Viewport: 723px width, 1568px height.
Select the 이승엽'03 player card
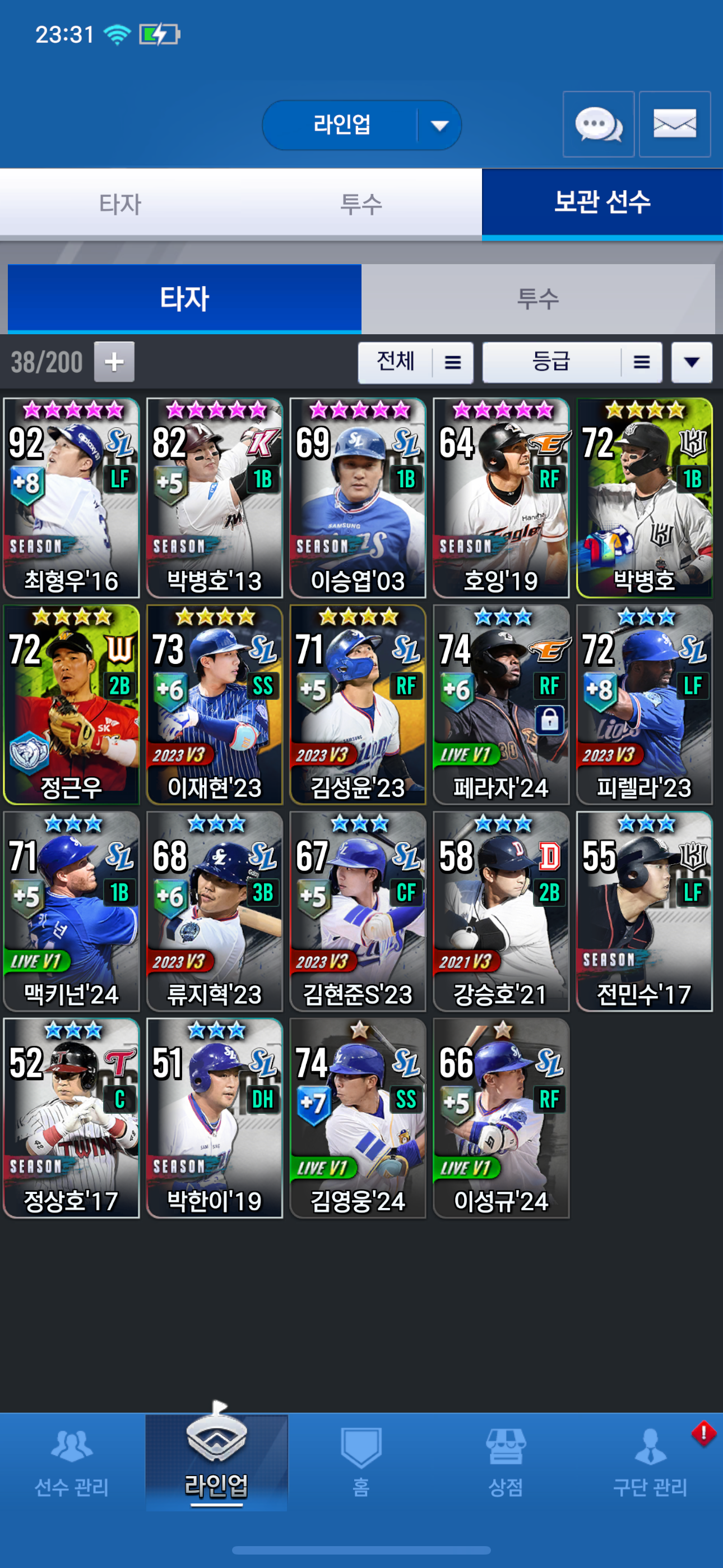click(x=358, y=497)
